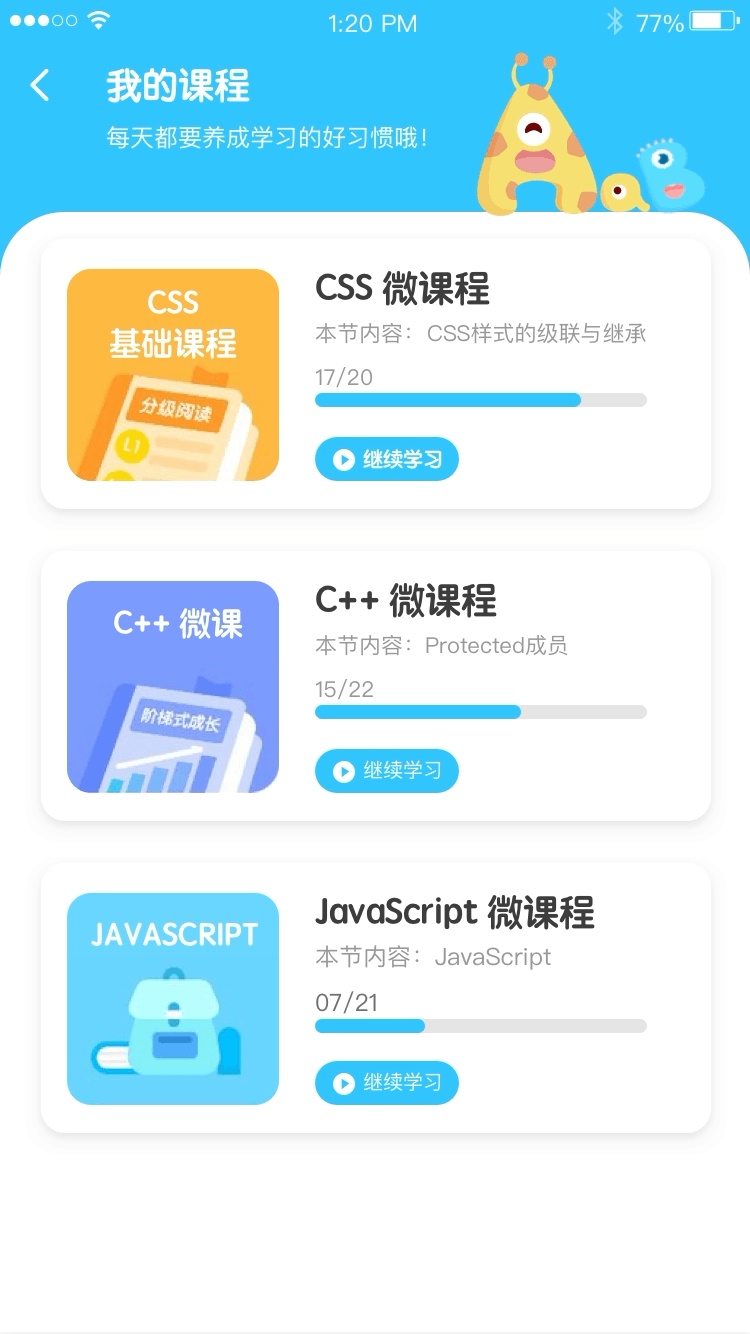
Task: Open the JAVASCRIPT cover tile
Action: 173,999
